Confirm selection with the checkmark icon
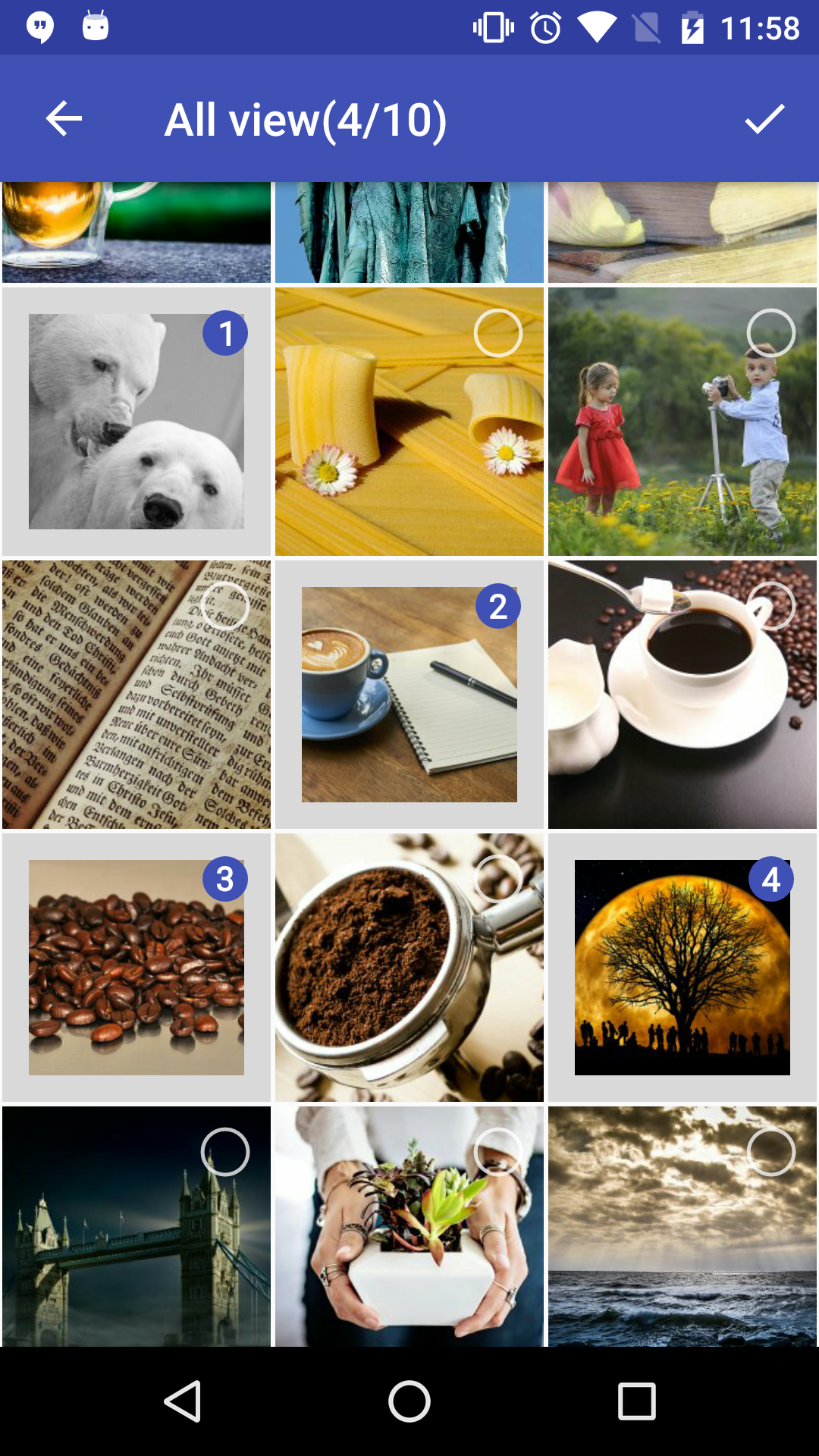This screenshot has height=1456, width=819. 764,119
